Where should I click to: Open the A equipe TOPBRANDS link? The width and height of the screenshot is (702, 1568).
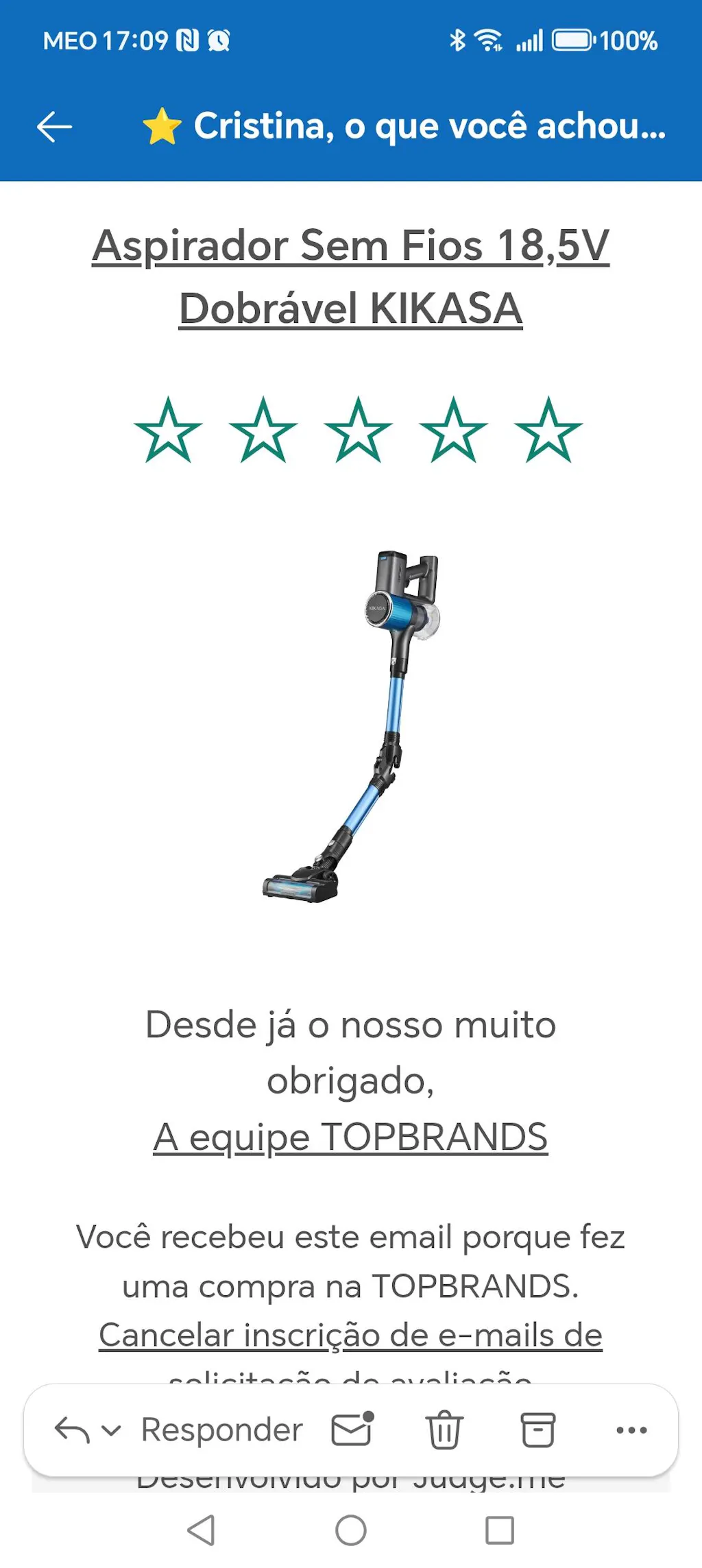pyautogui.click(x=350, y=1137)
